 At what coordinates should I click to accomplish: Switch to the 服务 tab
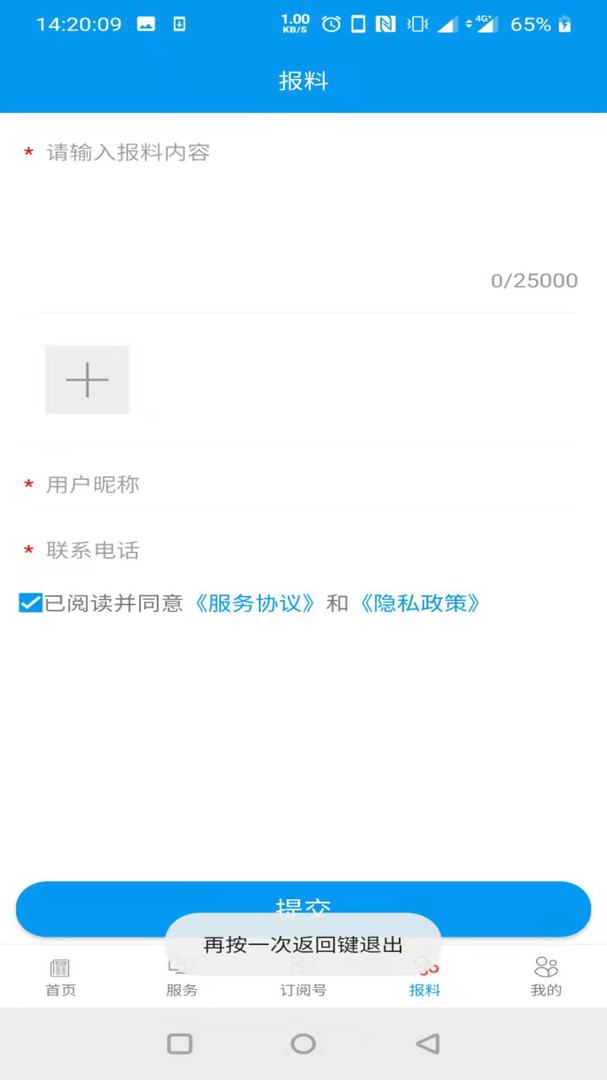[x=182, y=978]
